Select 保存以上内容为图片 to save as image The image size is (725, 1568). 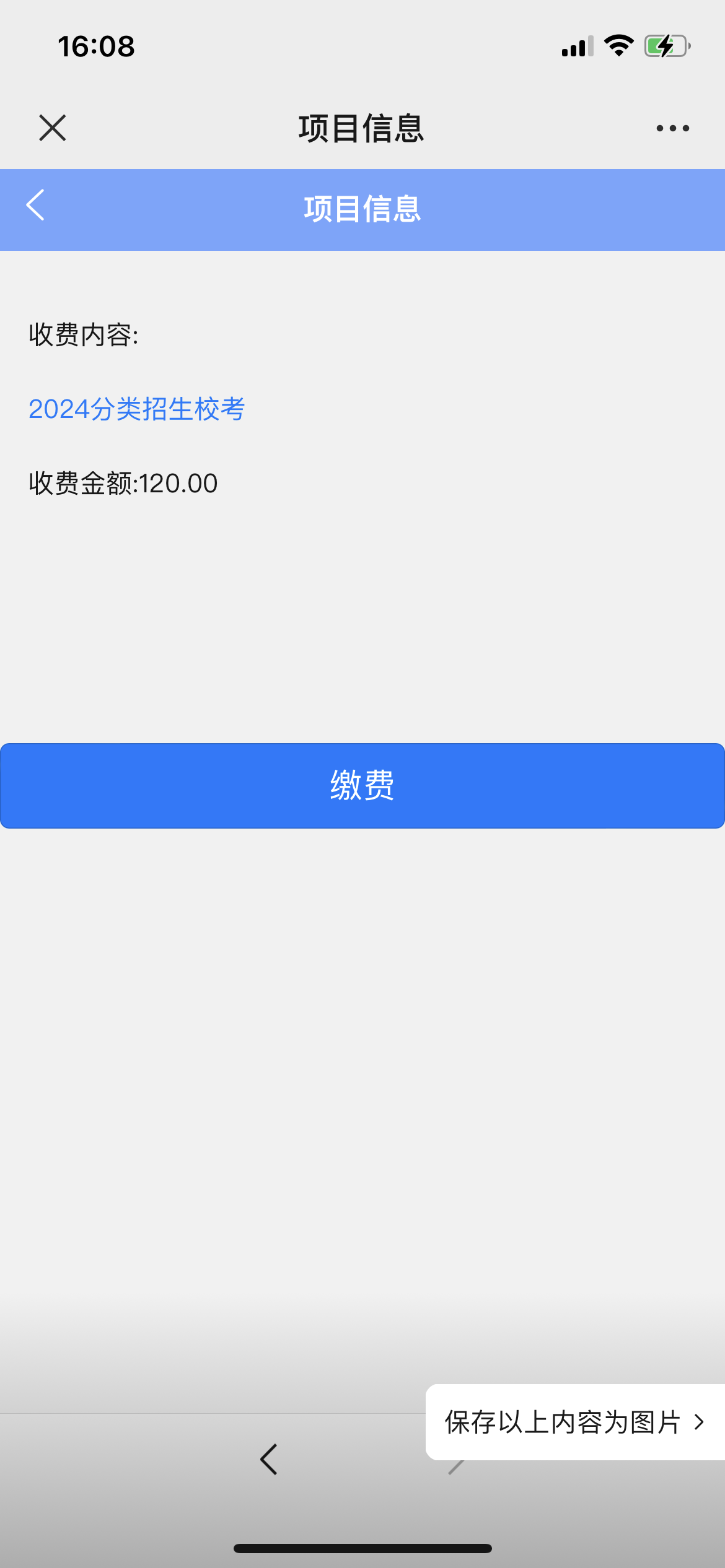574,1422
